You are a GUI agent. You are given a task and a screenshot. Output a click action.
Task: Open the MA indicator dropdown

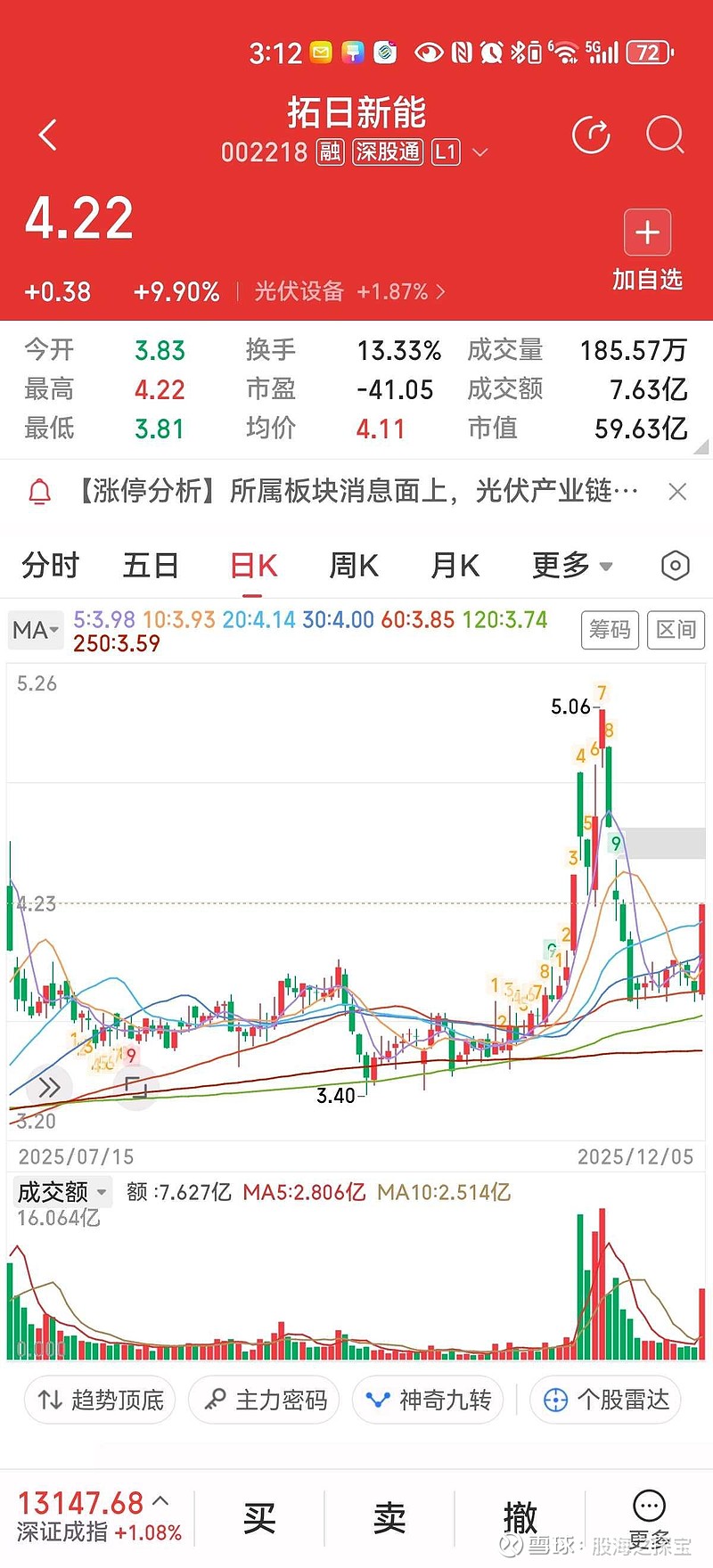[35, 630]
